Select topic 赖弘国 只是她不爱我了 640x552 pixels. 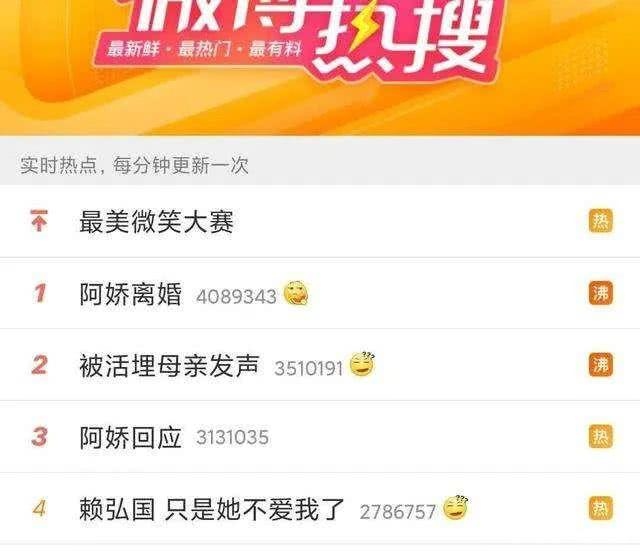tap(212, 510)
